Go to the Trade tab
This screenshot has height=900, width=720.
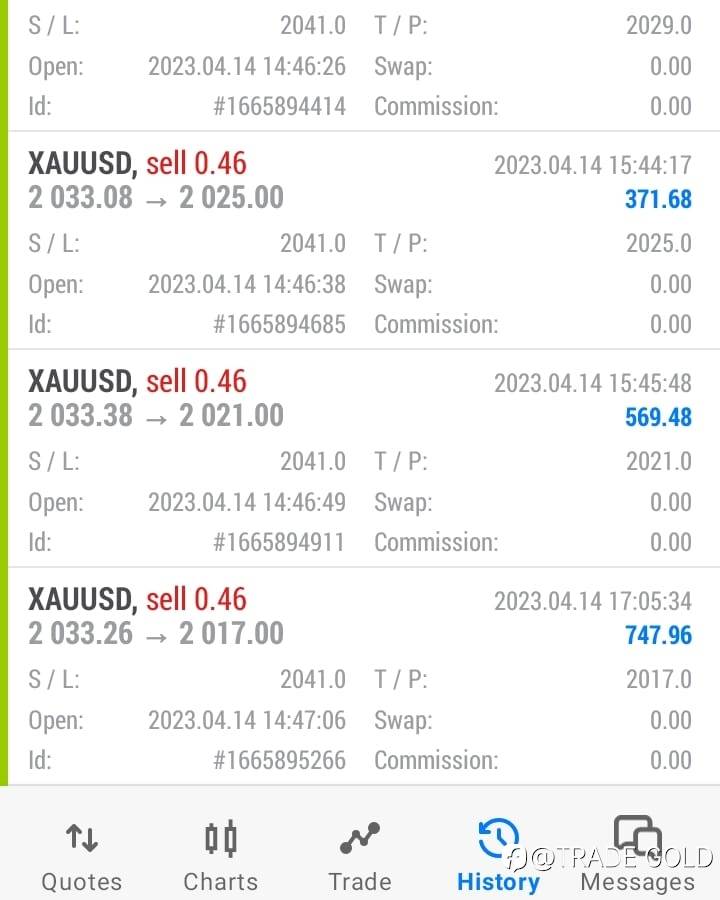coord(360,856)
